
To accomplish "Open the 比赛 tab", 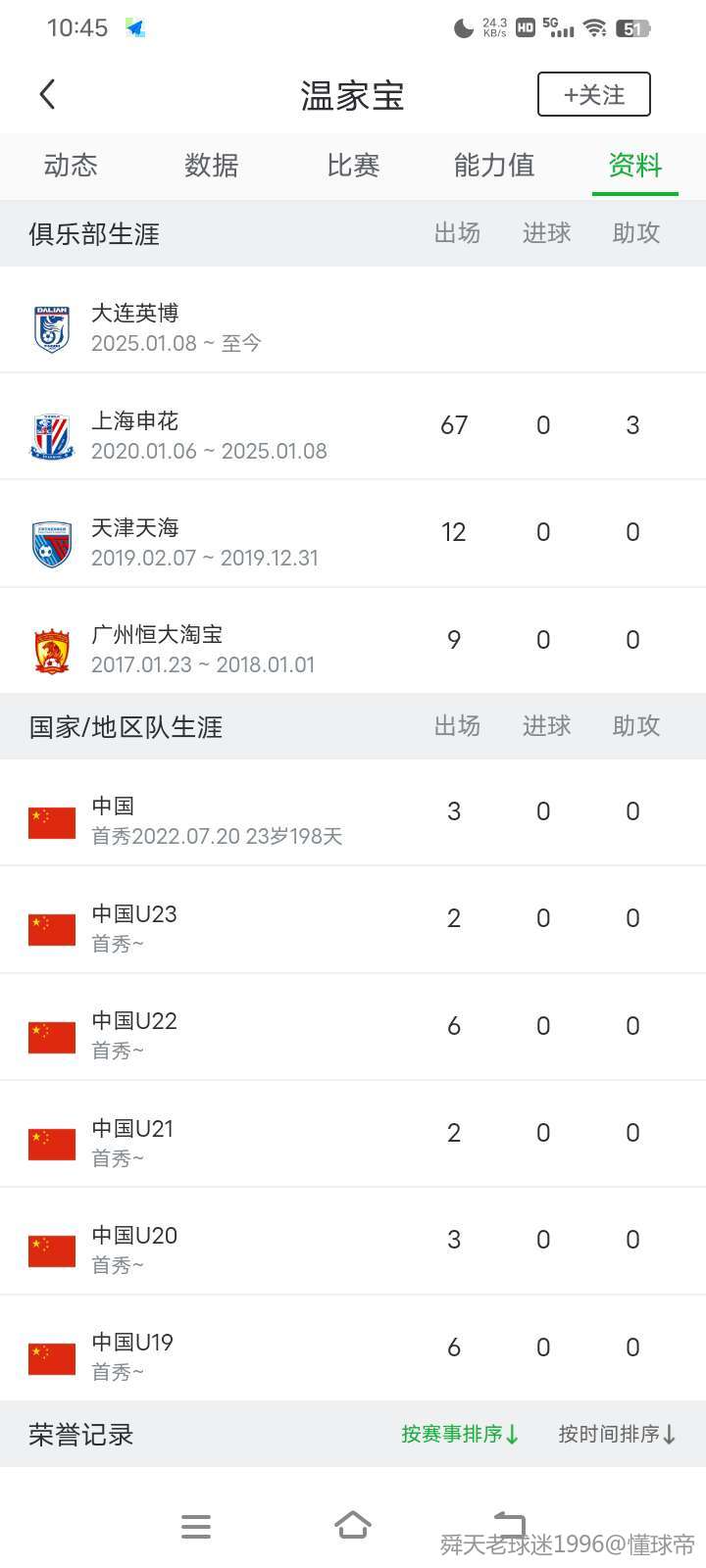I will click(353, 166).
